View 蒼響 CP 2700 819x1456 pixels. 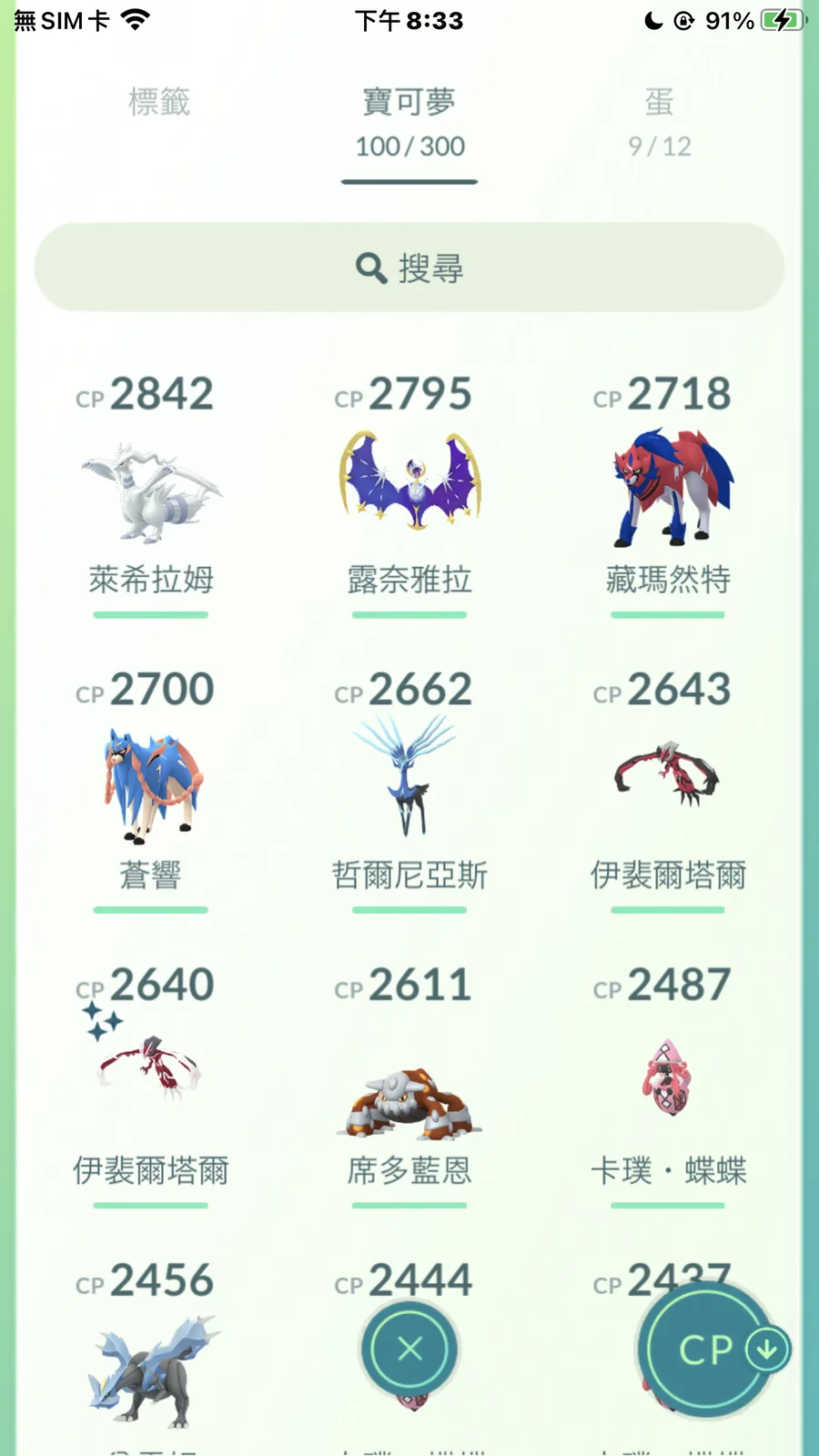click(x=150, y=783)
